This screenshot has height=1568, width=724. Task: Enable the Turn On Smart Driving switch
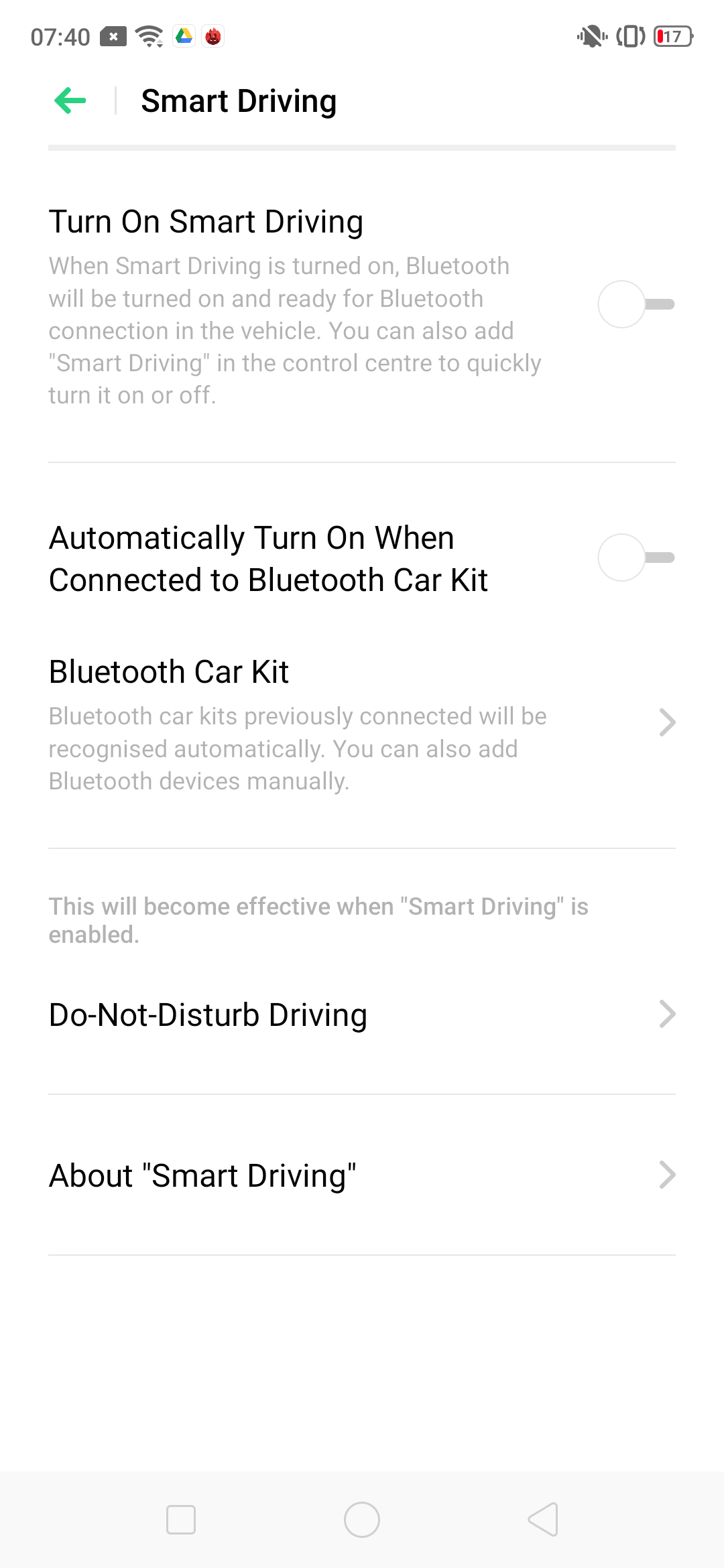click(635, 304)
